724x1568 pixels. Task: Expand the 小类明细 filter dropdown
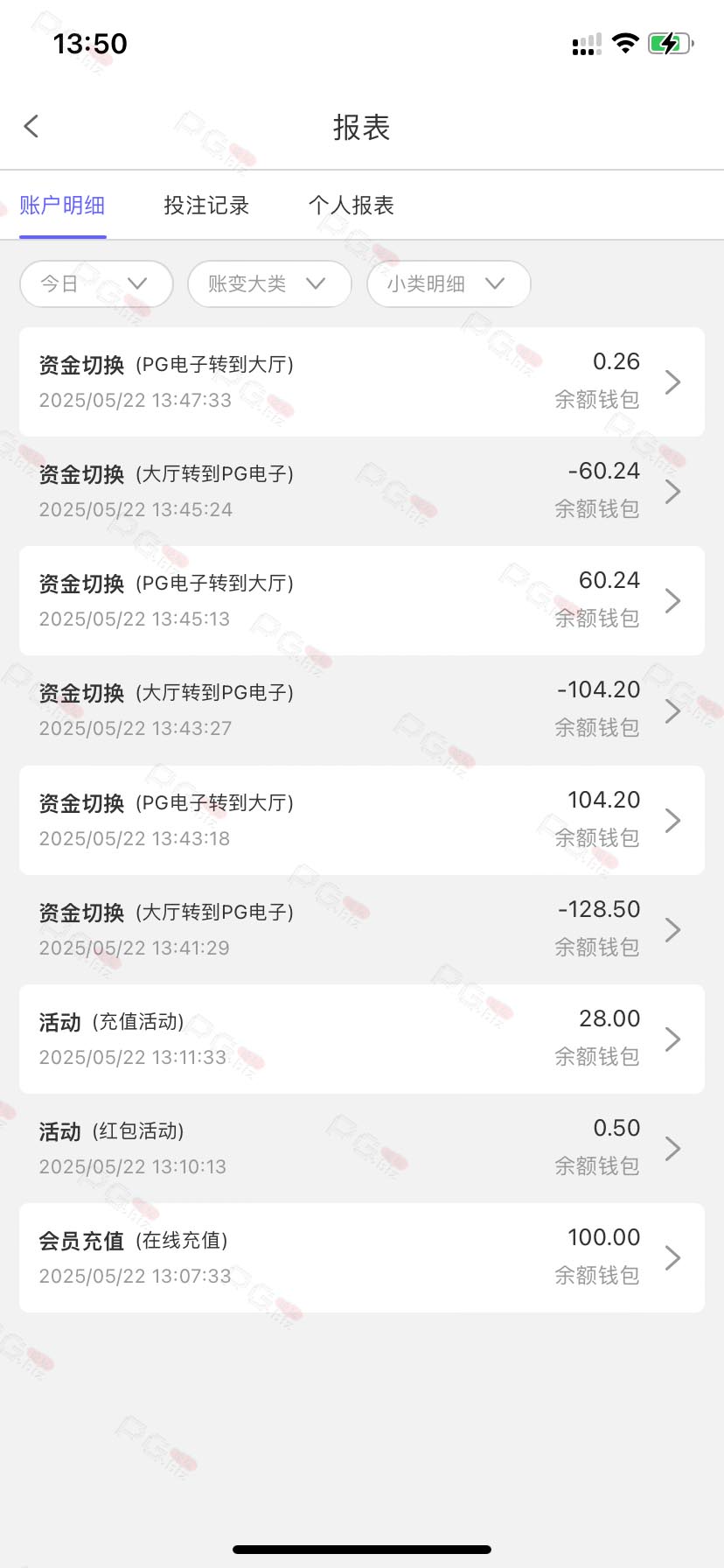[x=449, y=283]
